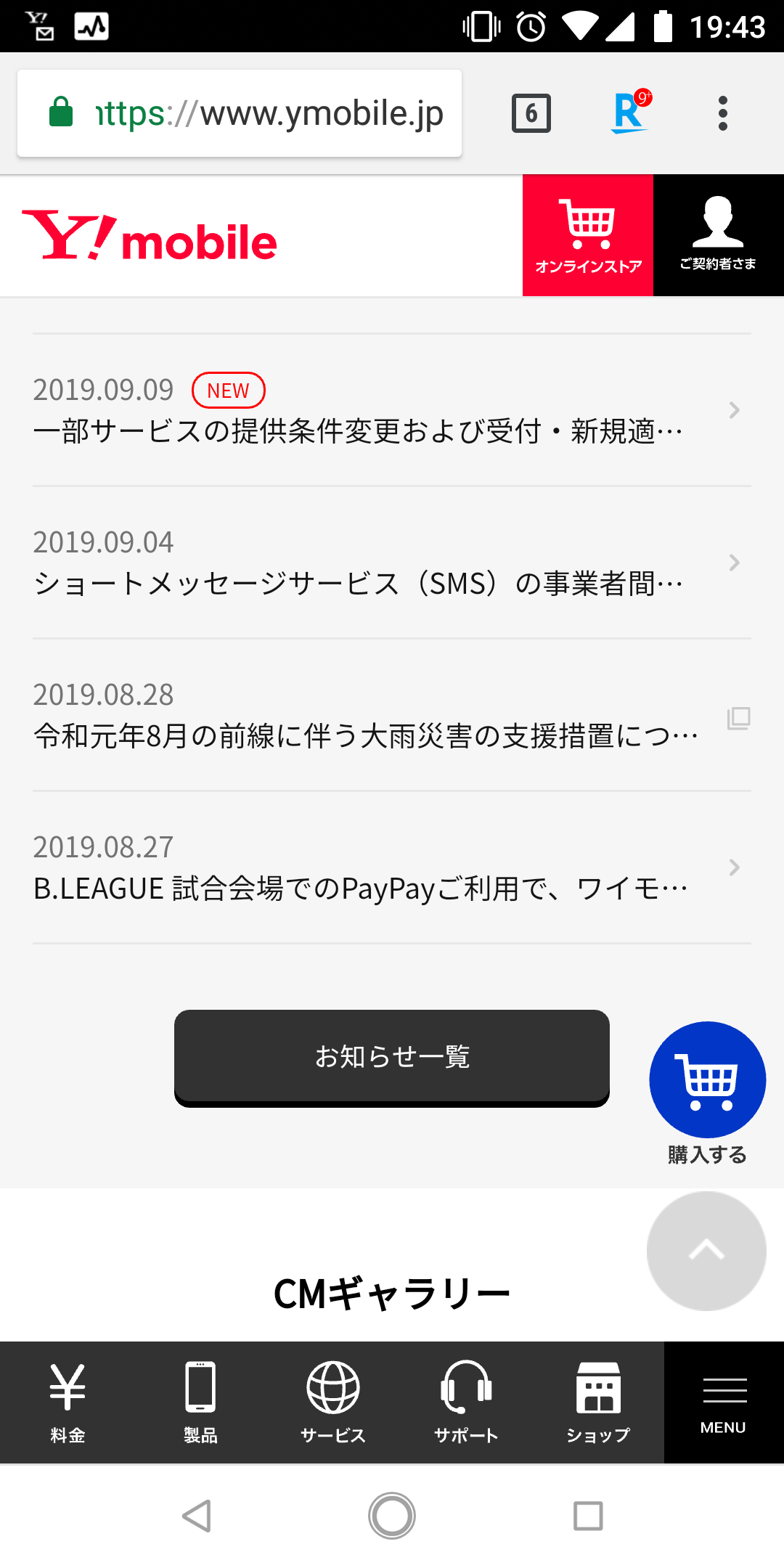Image resolution: width=784 pixels, height=1568 pixels.
Task: Open Chrome's three-dot overflow menu
Action: [723, 113]
